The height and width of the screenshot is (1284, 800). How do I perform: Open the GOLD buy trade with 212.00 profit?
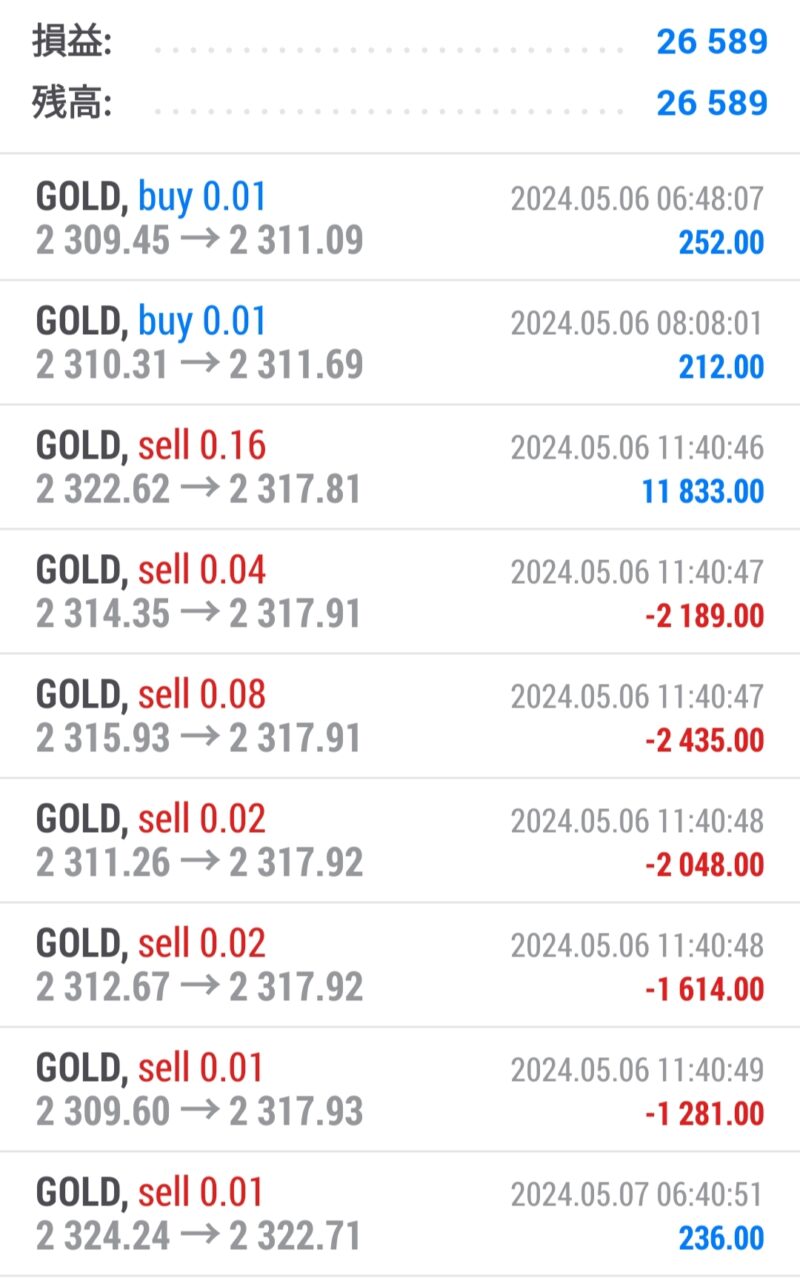[400, 343]
